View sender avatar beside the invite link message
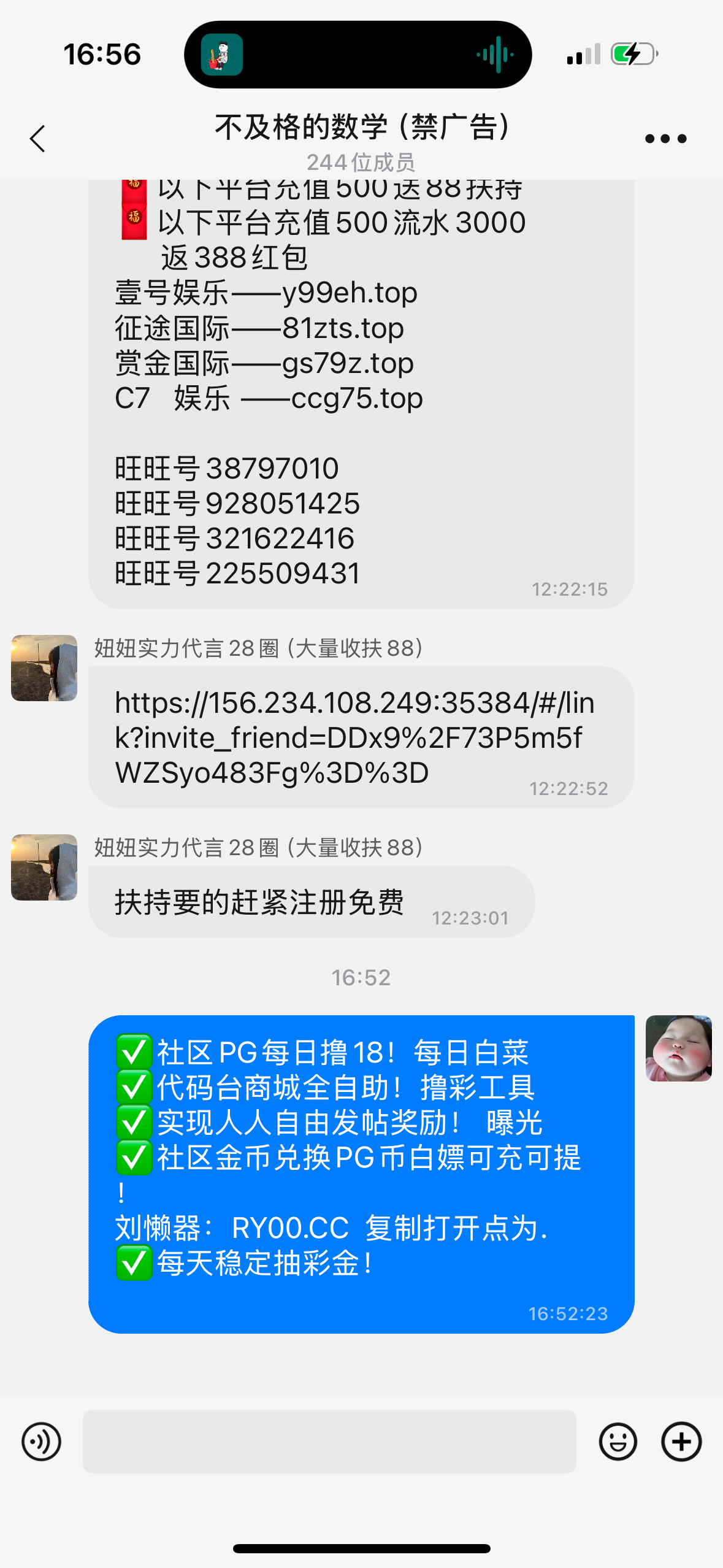Image resolution: width=723 pixels, height=1568 pixels. click(x=44, y=667)
